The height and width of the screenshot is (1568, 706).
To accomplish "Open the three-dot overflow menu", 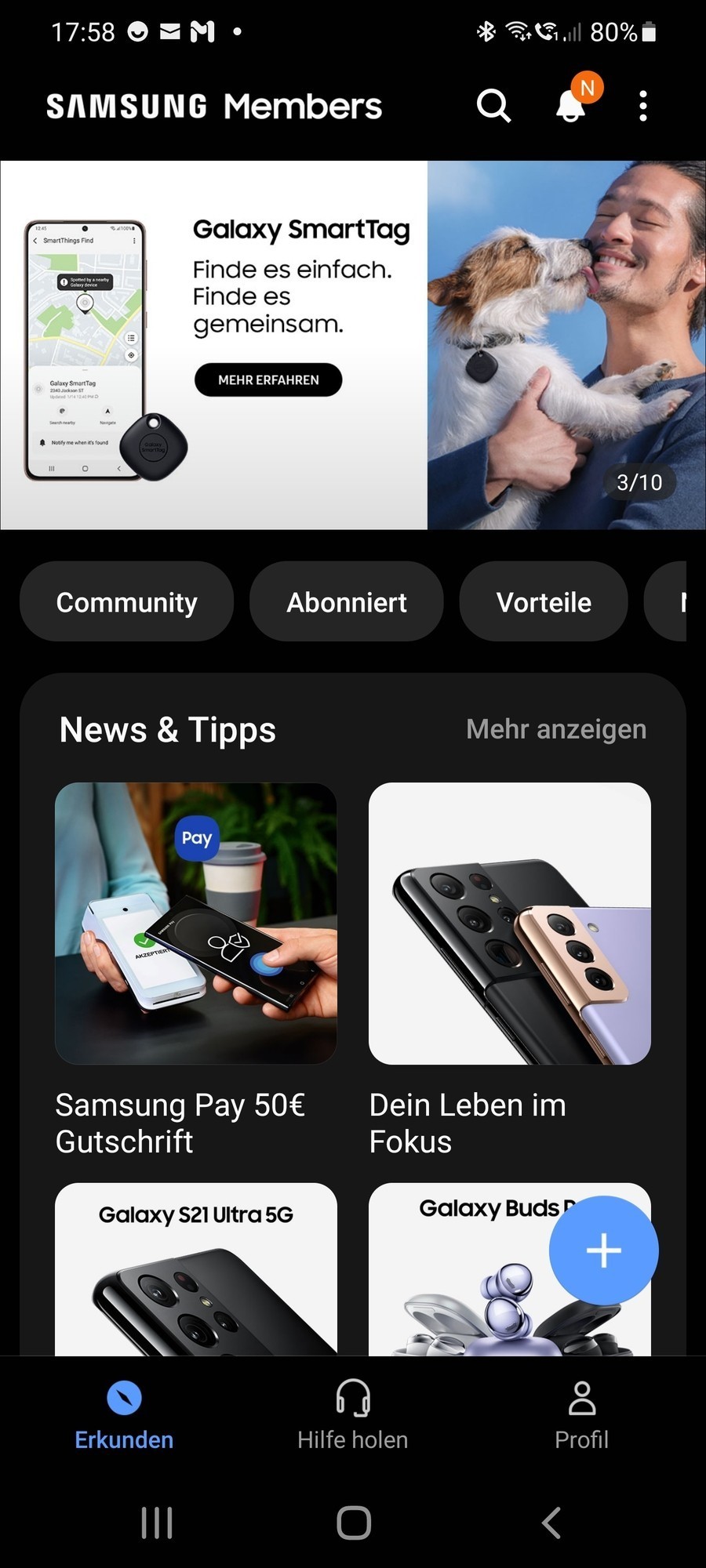I will [643, 106].
